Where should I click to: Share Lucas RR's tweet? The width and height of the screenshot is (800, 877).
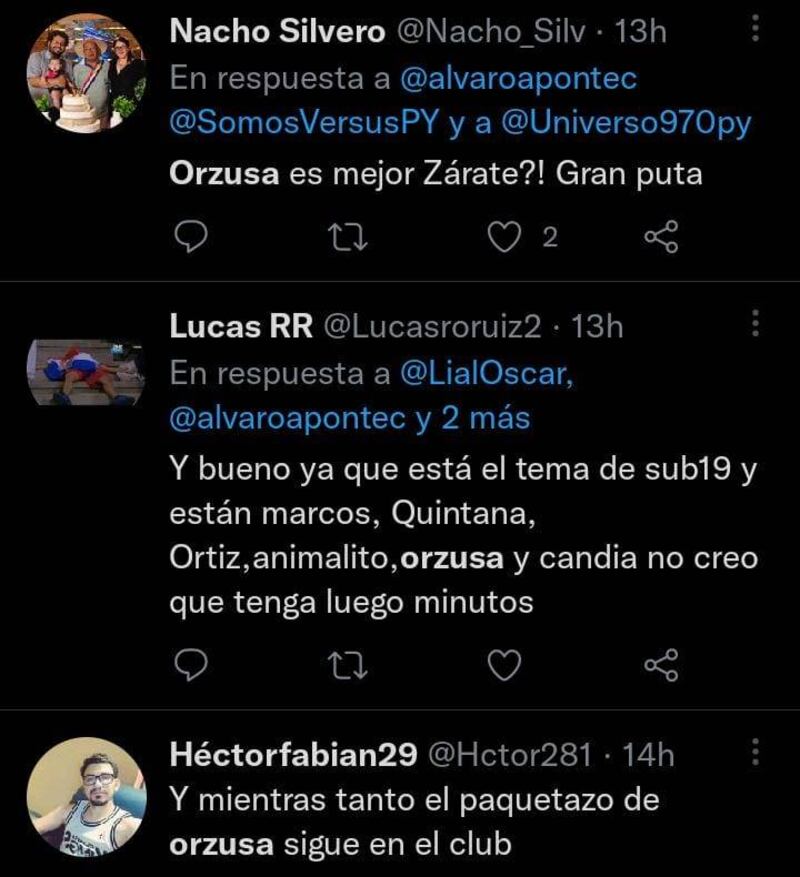tap(661, 663)
